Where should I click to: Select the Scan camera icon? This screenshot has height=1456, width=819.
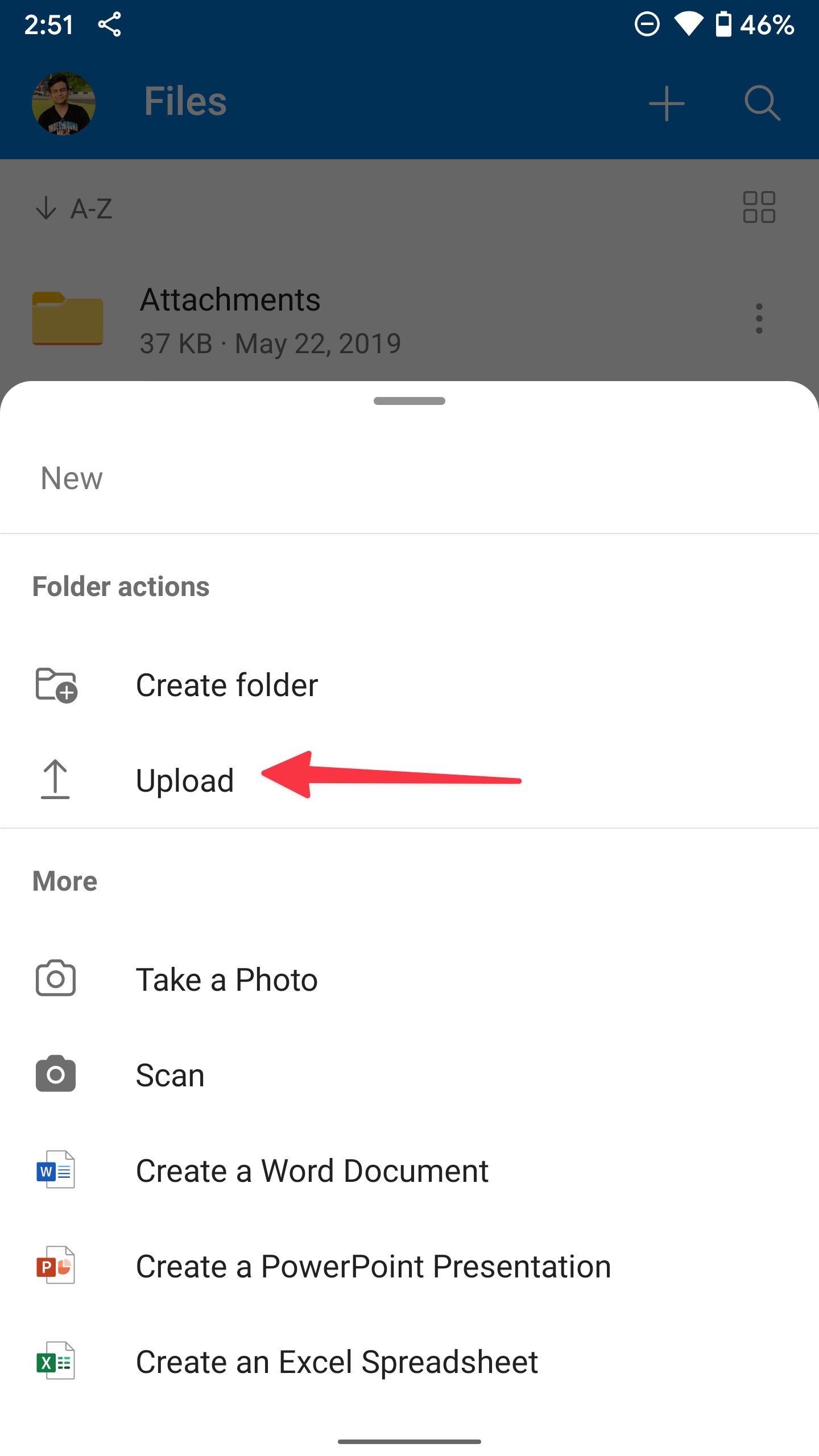[x=55, y=1074]
